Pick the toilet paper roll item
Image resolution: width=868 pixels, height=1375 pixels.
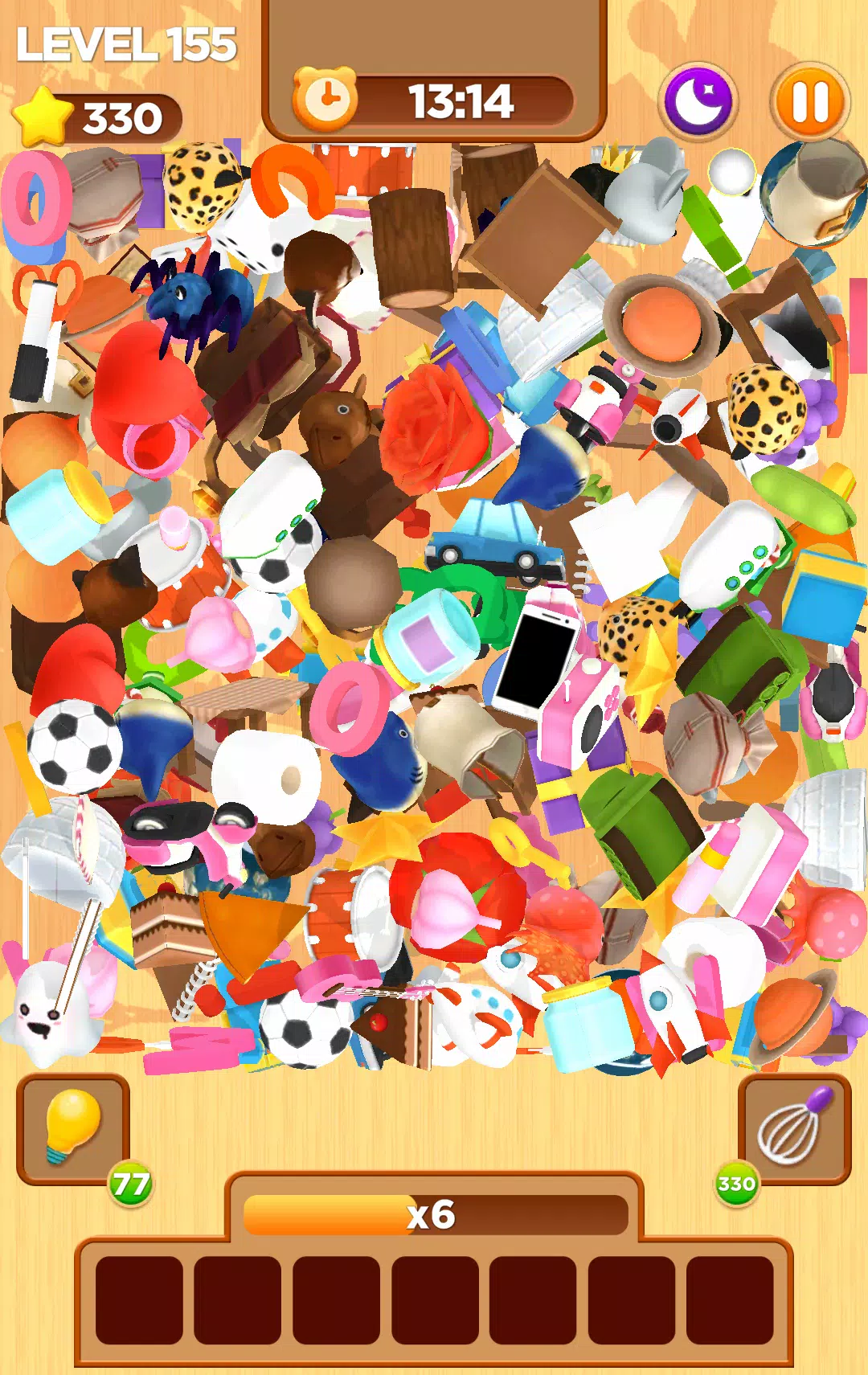(265, 775)
